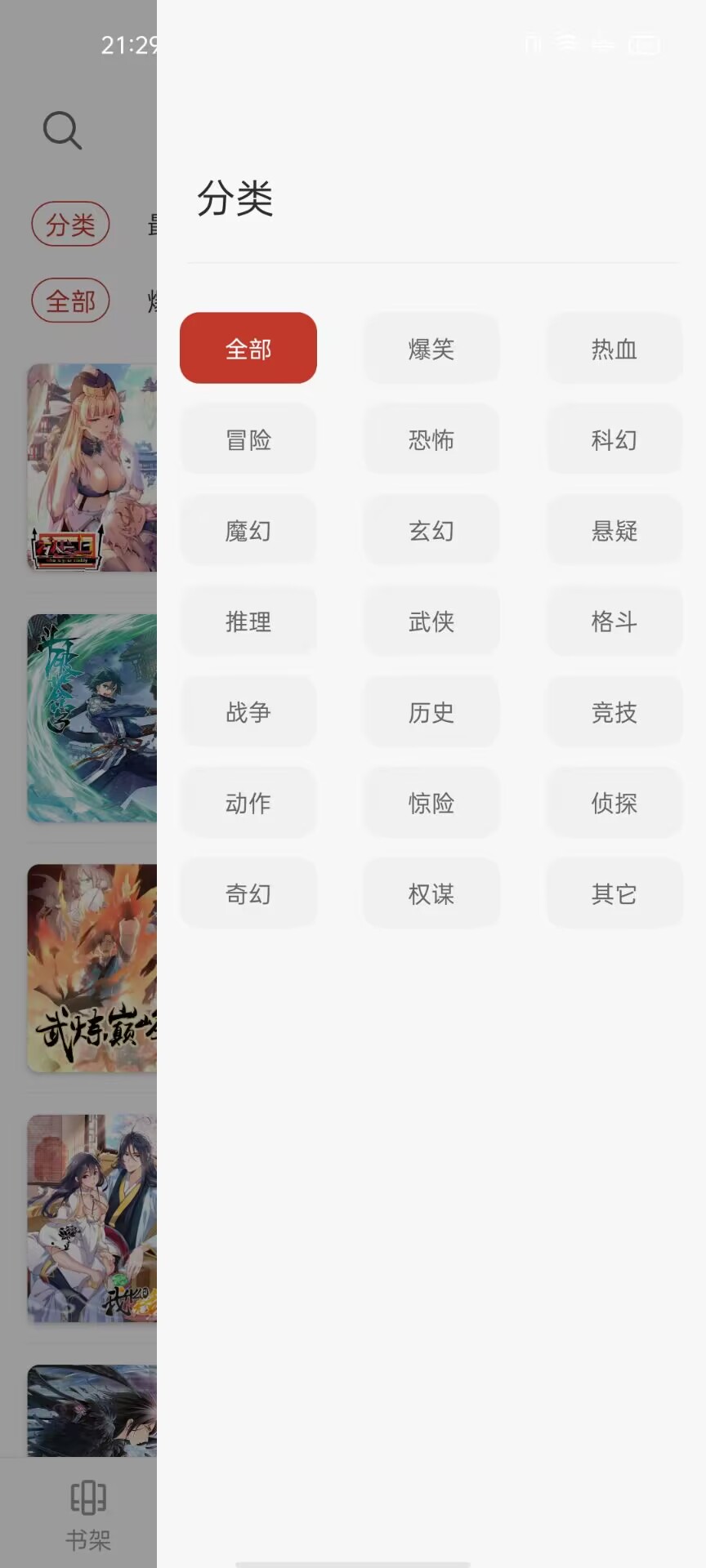Choose the 爆笑 category
Image resolution: width=706 pixels, height=1568 pixels.
click(x=431, y=348)
